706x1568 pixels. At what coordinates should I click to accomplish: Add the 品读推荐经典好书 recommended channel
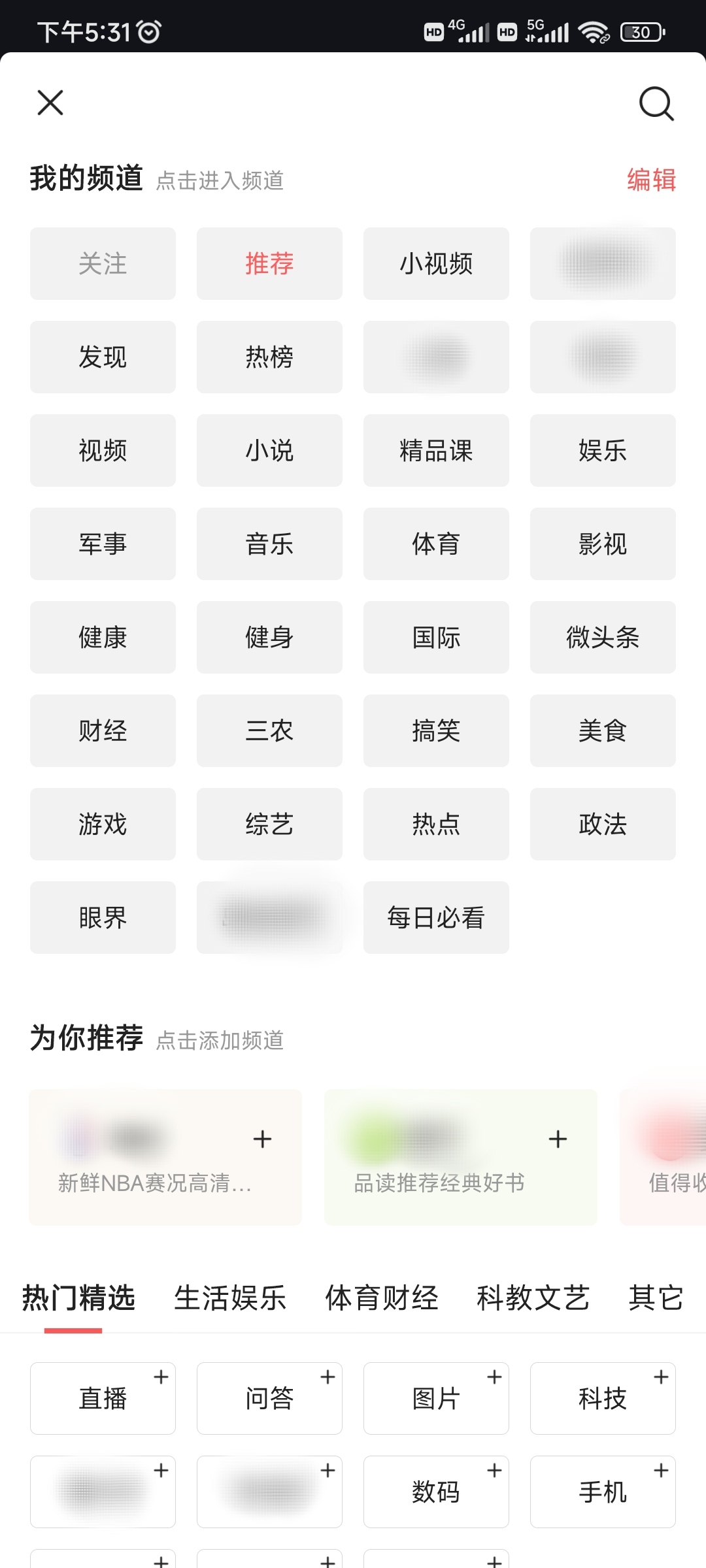point(558,1138)
